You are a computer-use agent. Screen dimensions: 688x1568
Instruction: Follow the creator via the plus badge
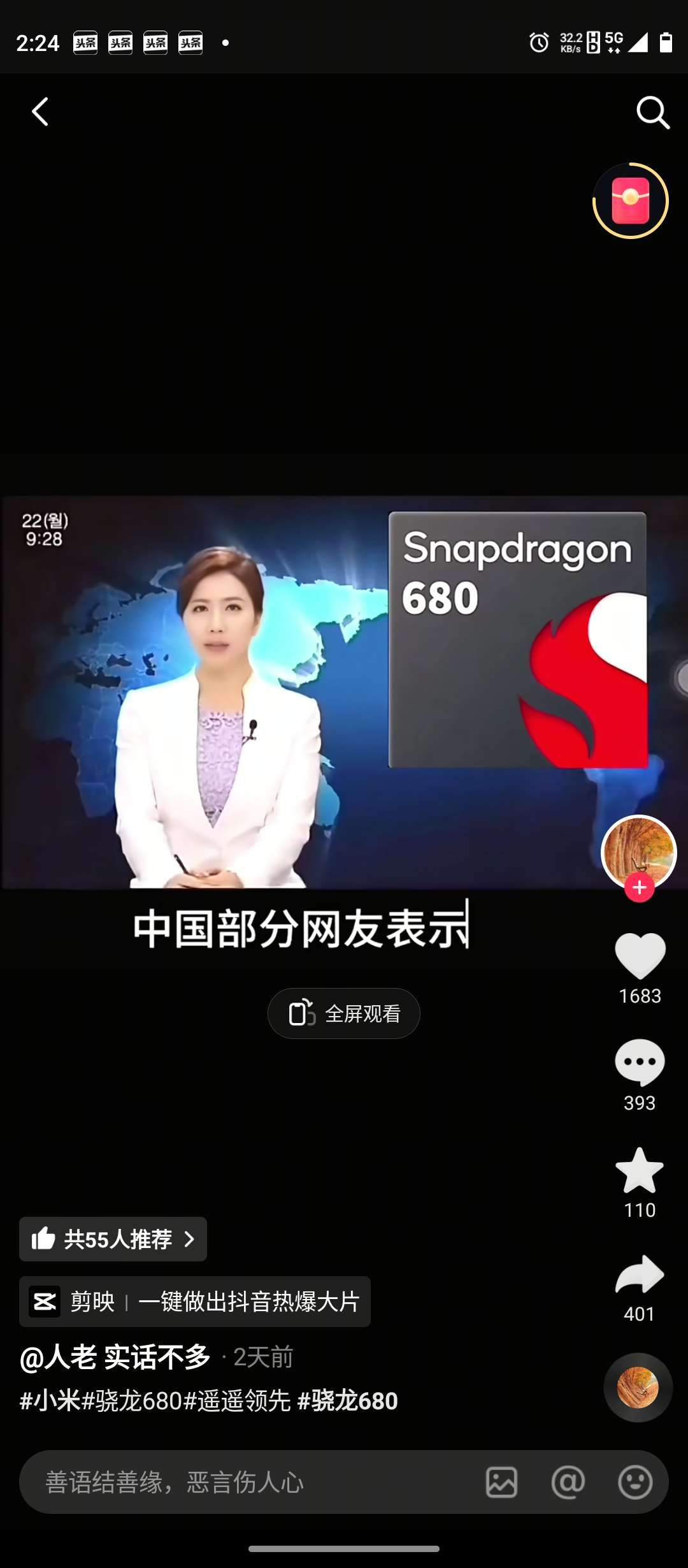click(x=640, y=887)
